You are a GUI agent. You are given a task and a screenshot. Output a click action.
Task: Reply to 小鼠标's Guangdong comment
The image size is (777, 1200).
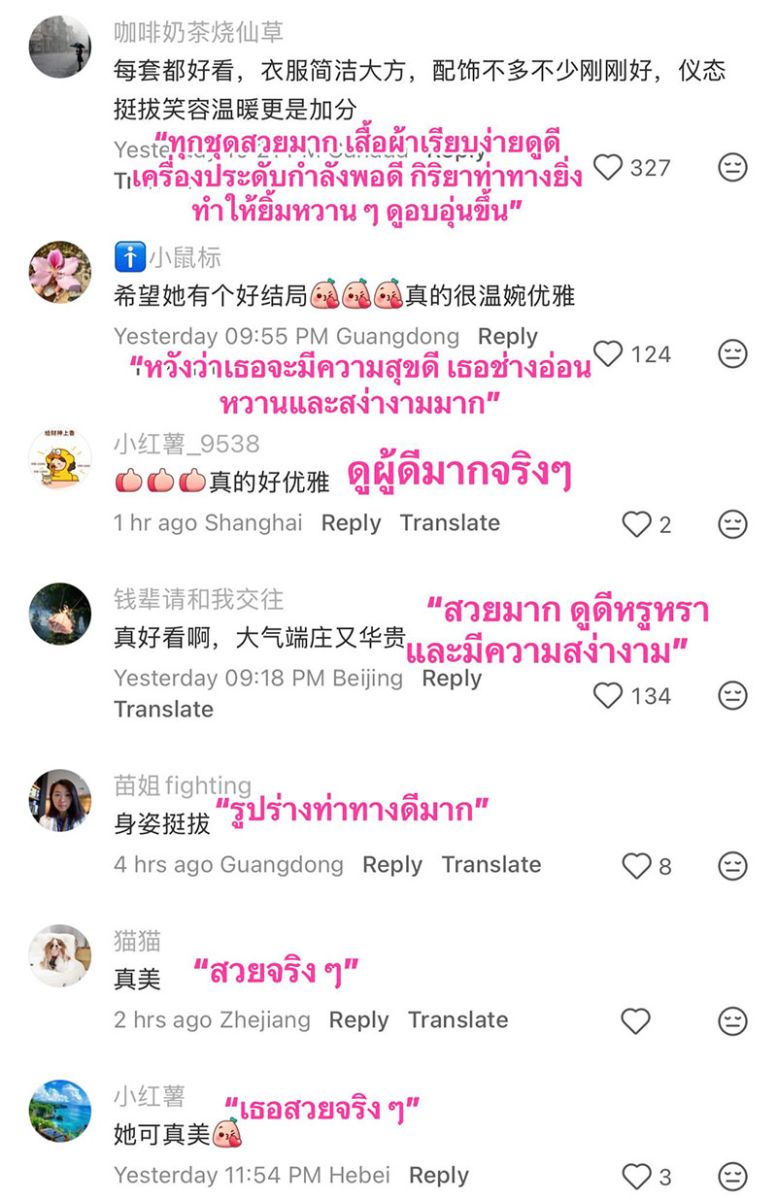(507, 337)
